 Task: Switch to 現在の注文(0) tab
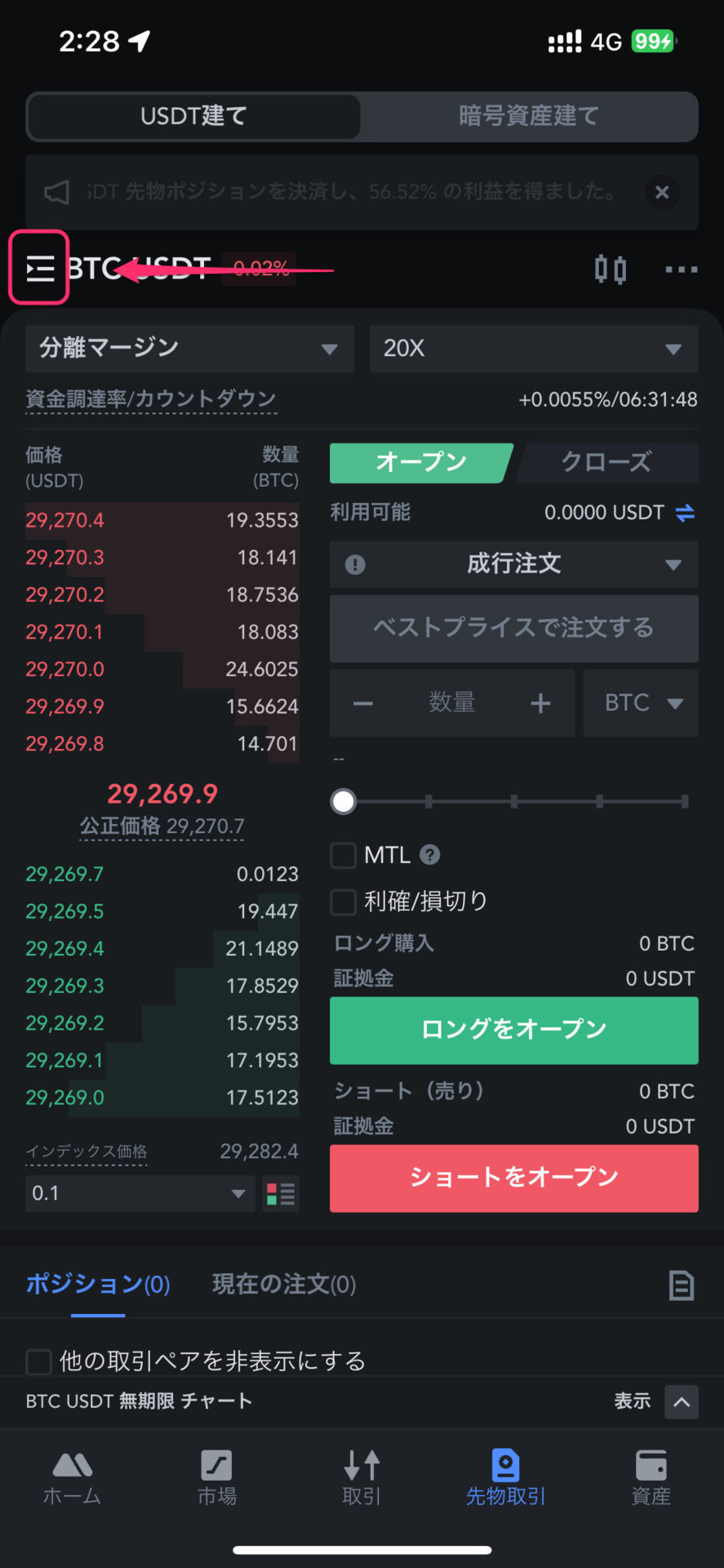[284, 1284]
